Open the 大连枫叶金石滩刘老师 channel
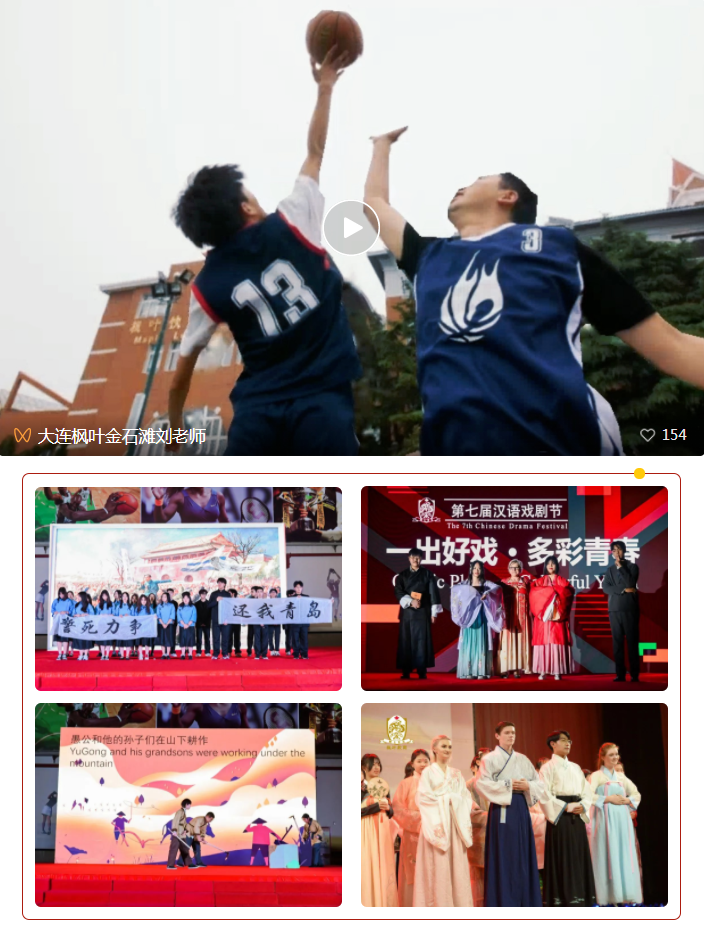Image resolution: width=704 pixels, height=925 pixels. 121,436
